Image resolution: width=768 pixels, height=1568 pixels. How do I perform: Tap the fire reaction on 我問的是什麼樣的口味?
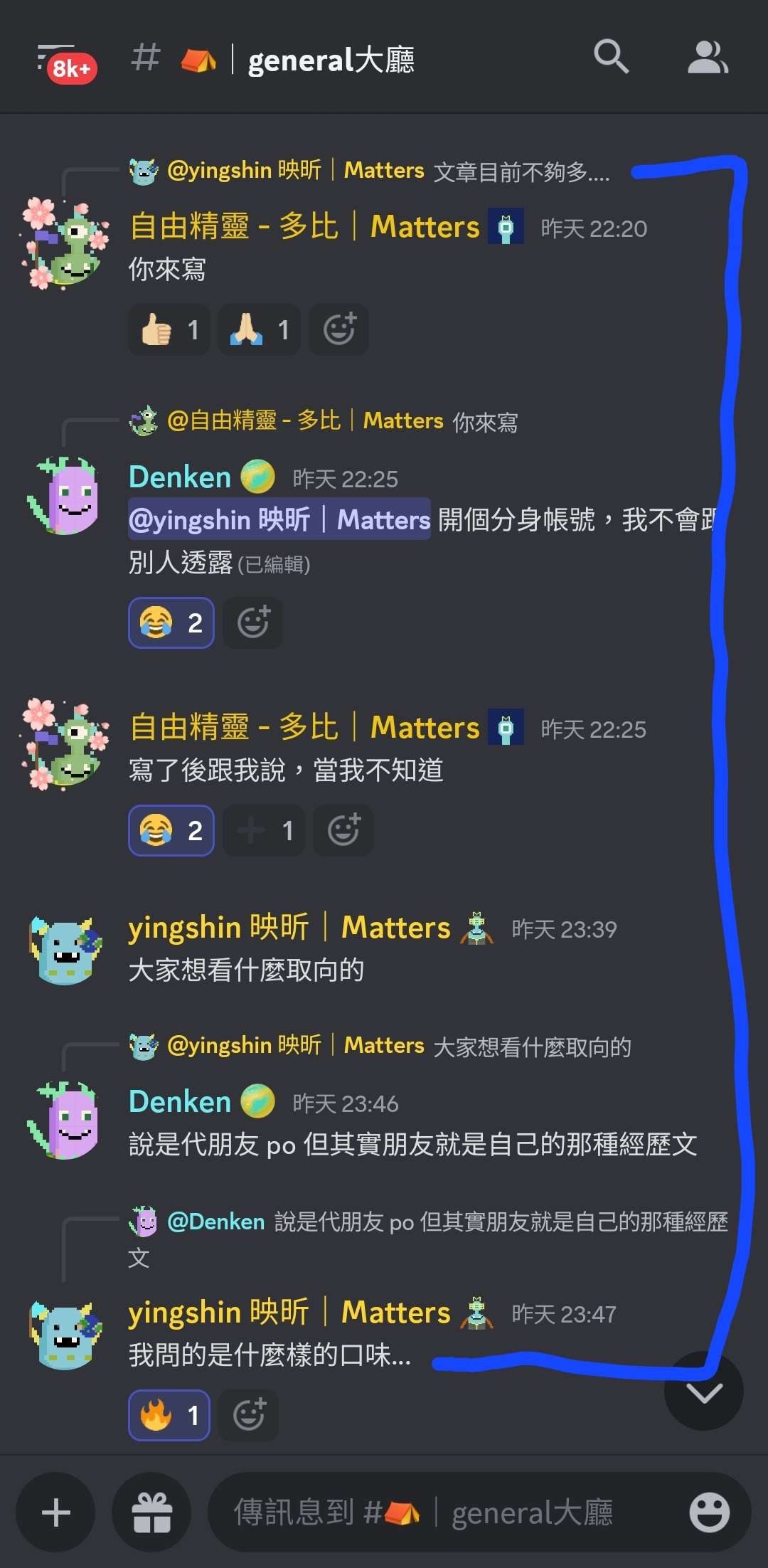(x=169, y=1416)
